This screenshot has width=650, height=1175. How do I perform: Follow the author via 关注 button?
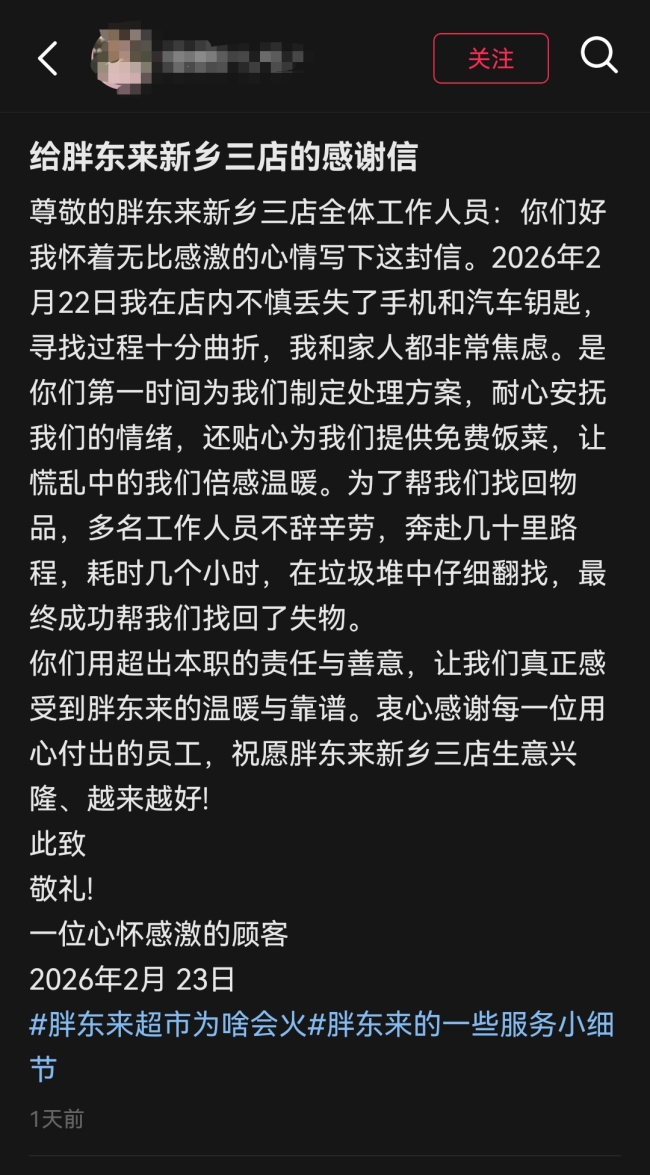click(490, 58)
